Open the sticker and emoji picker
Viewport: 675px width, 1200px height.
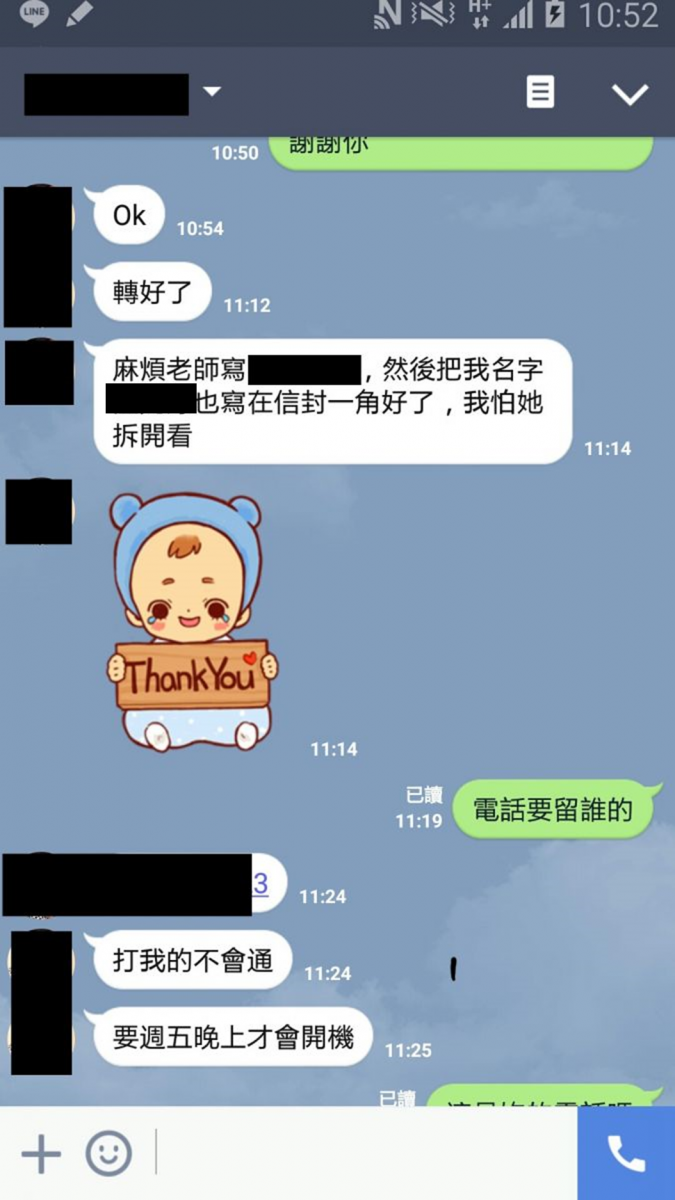pyautogui.click(x=108, y=1154)
